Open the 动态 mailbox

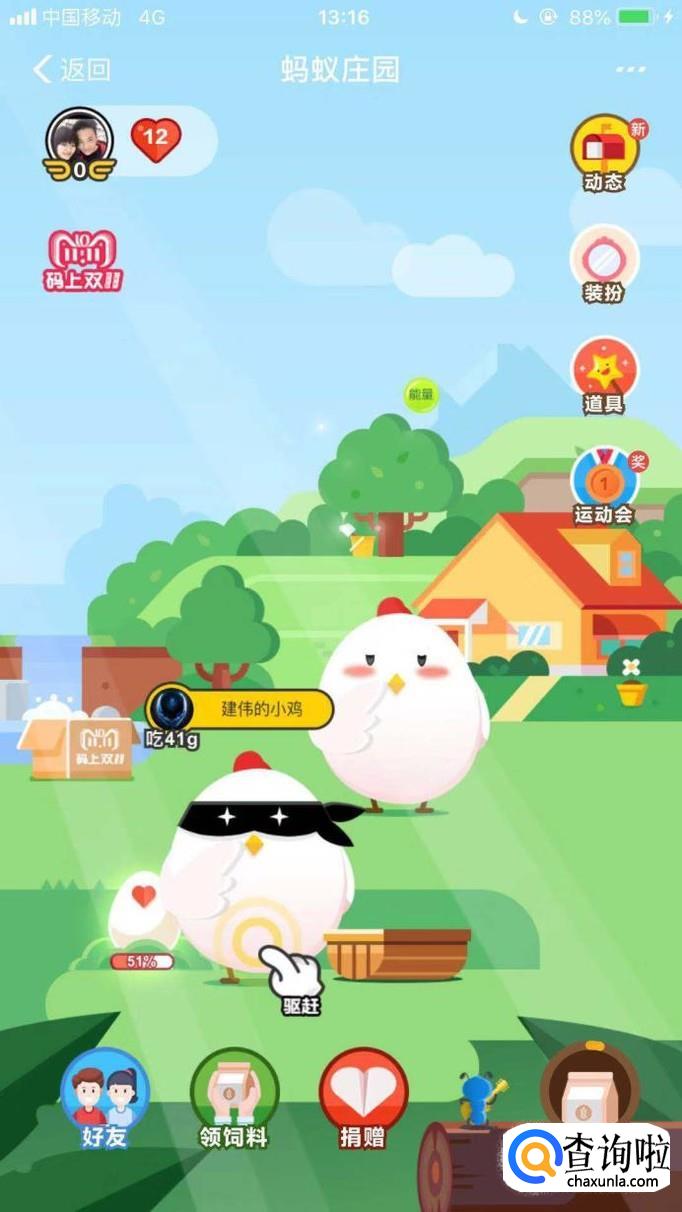click(x=604, y=152)
